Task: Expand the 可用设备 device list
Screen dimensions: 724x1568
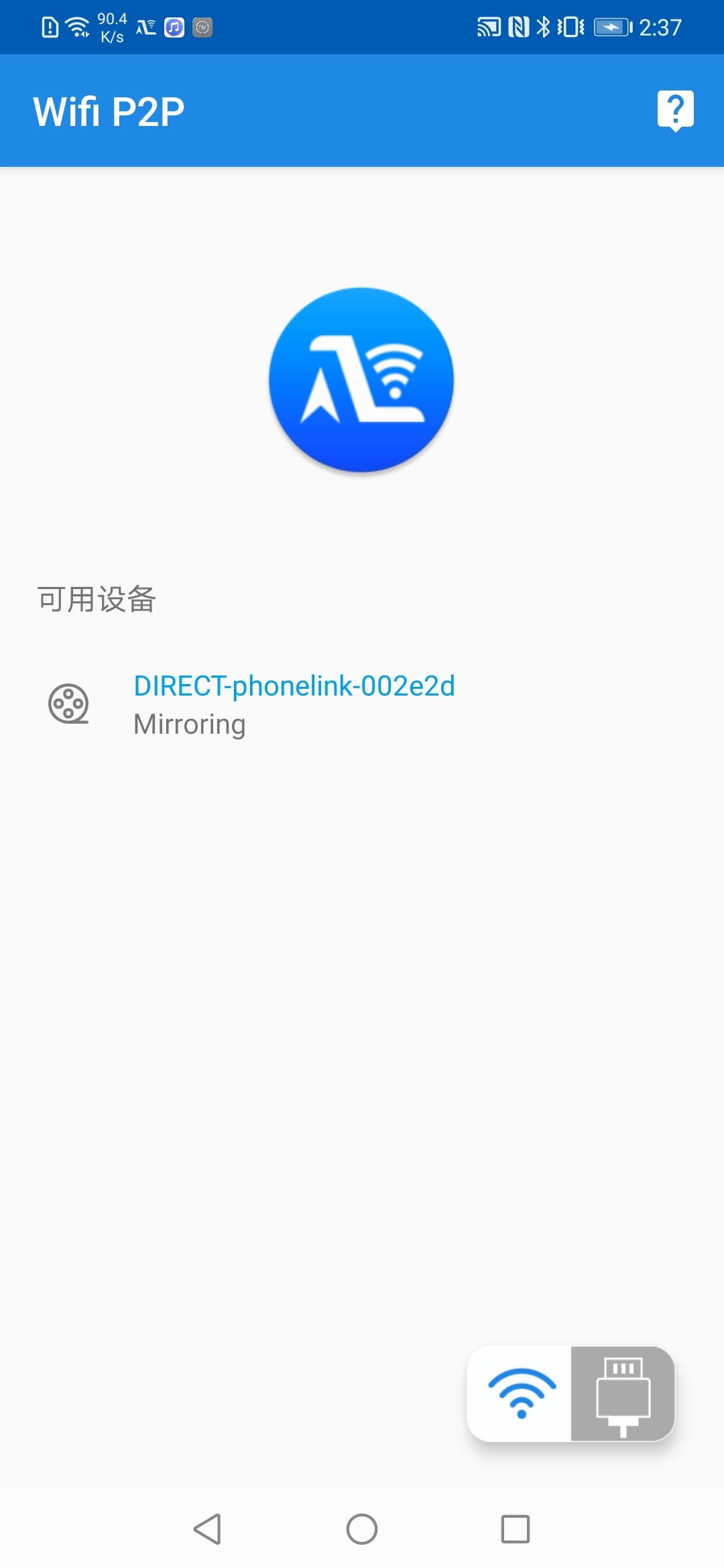Action: [x=96, y=600]
